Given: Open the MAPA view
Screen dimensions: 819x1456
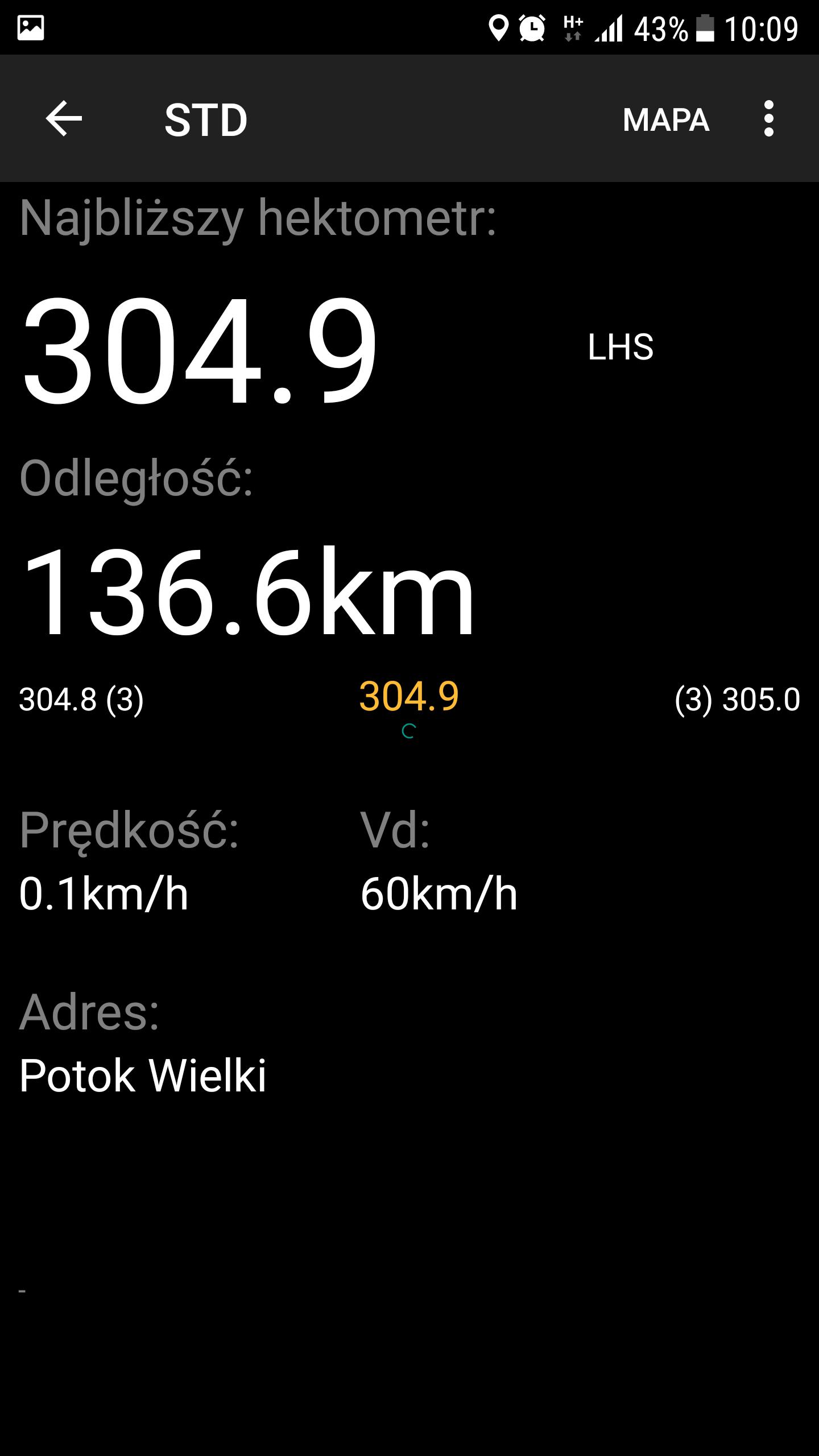Looking at the screenshot, I should pyautogui.click(x=665, y=120).
